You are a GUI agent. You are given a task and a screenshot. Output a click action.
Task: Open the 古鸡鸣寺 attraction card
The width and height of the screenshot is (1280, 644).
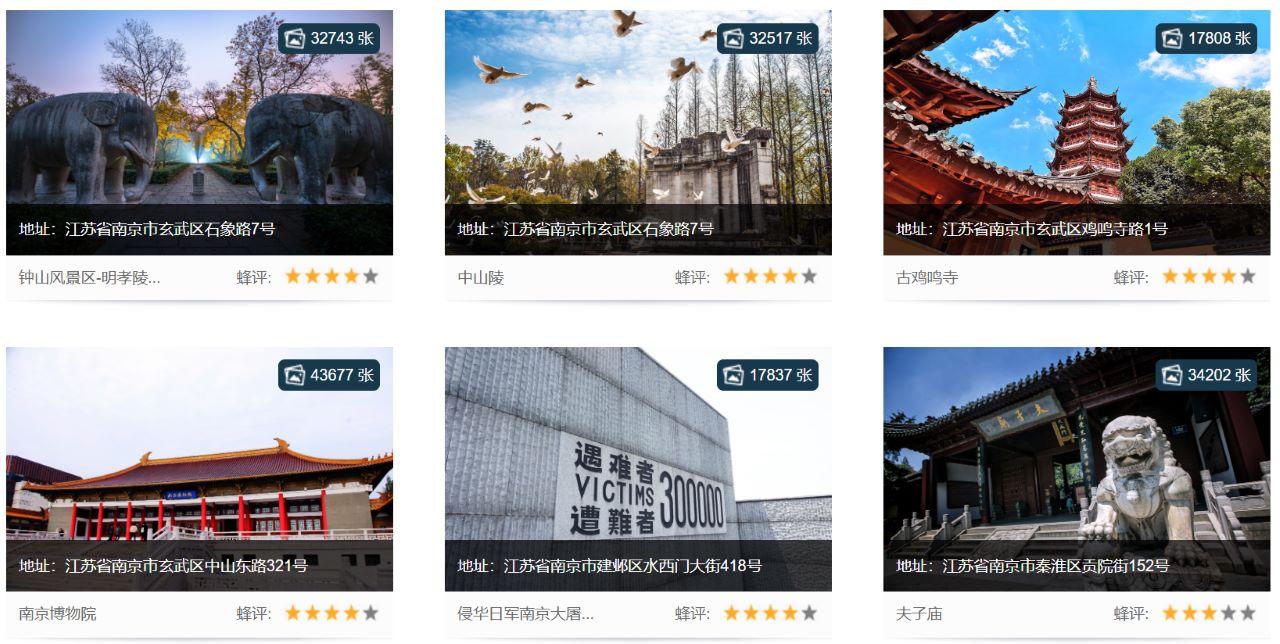coord(1076,130)
